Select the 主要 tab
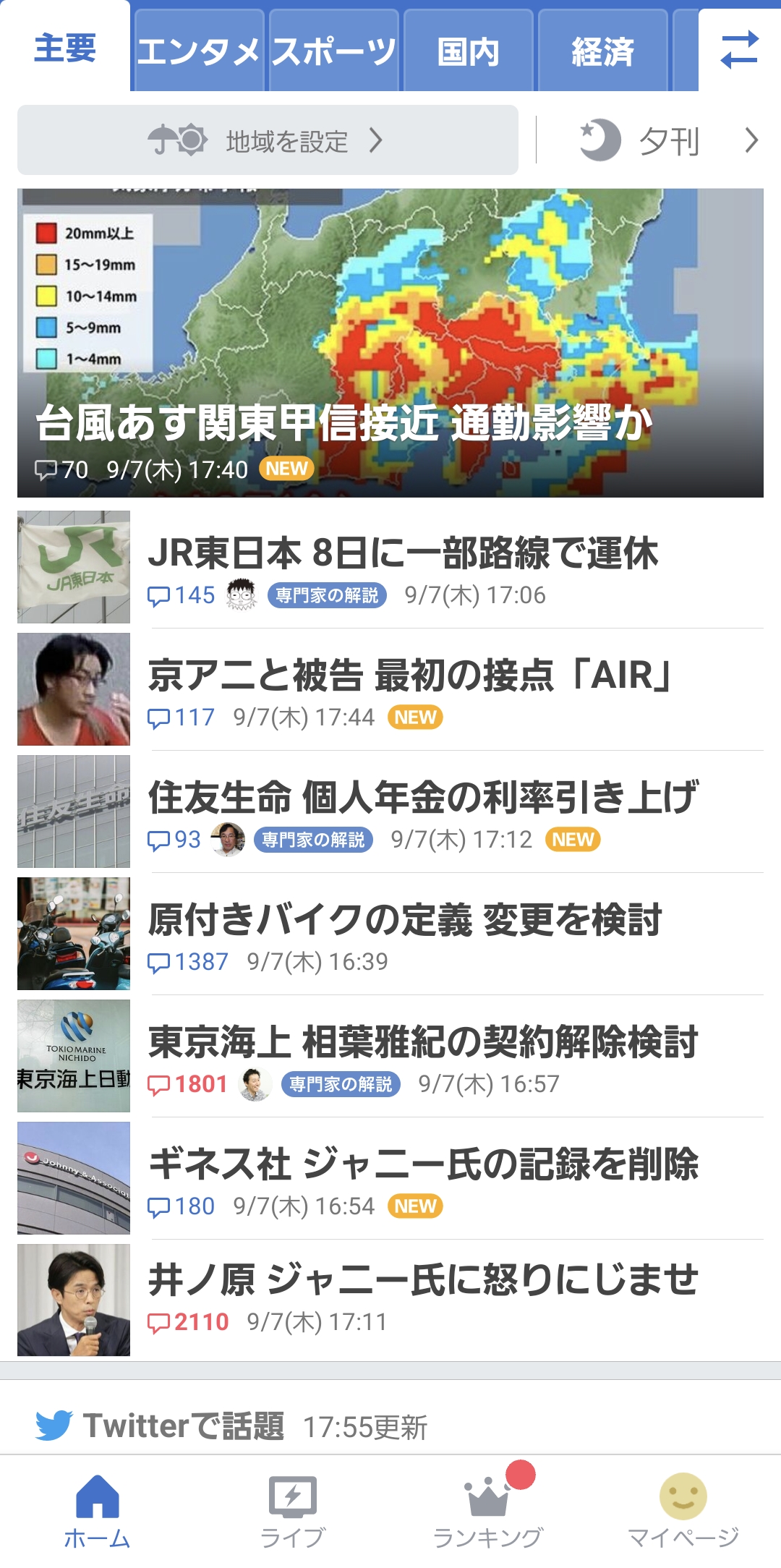This screenshot has width=781, height=1568. pos(65,48)
